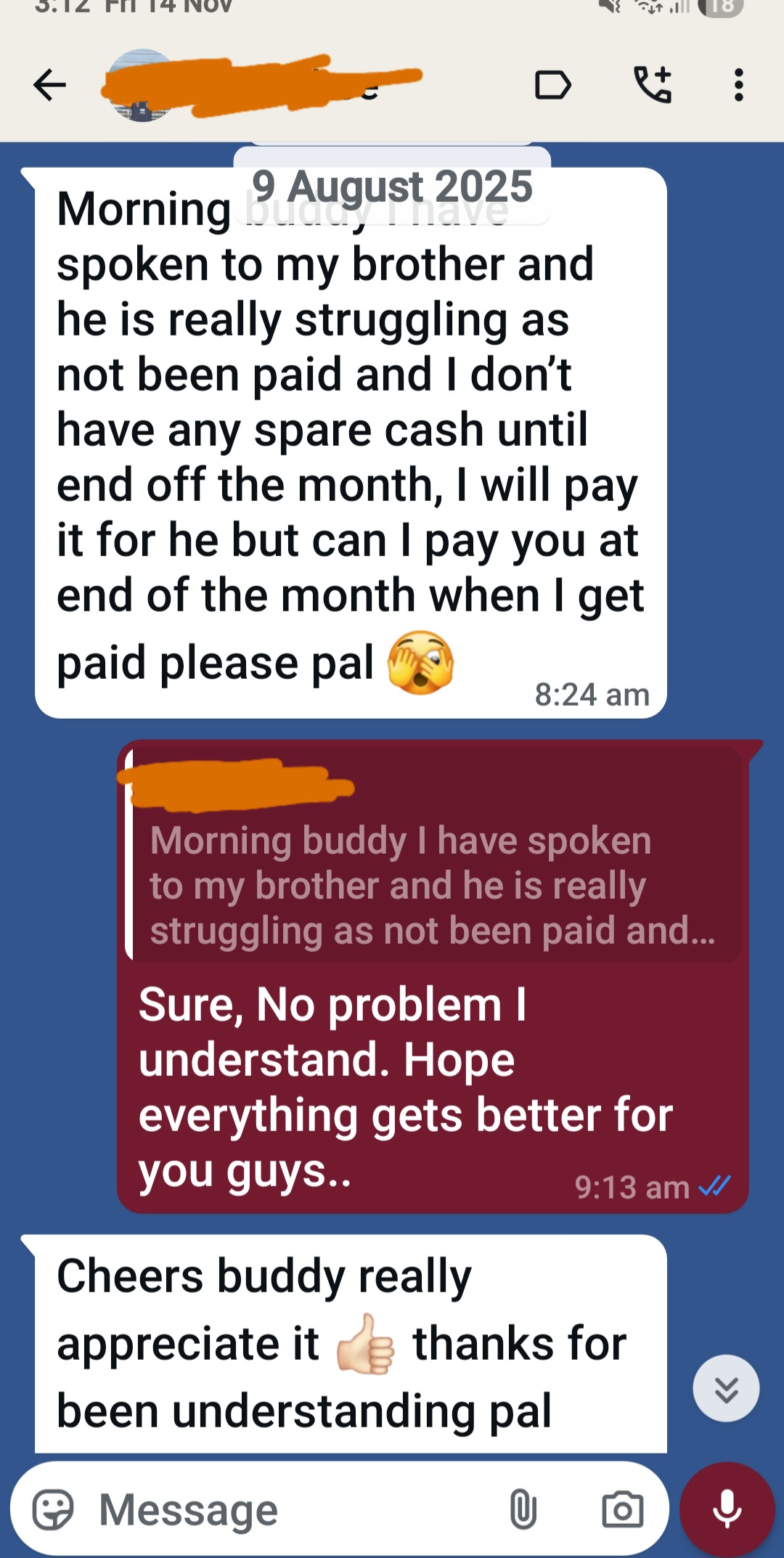Image resolution: width=784 pixels, height=1558 pixels.
Task: Open the camera from the message bar
Action: [x=622, y=1510]
